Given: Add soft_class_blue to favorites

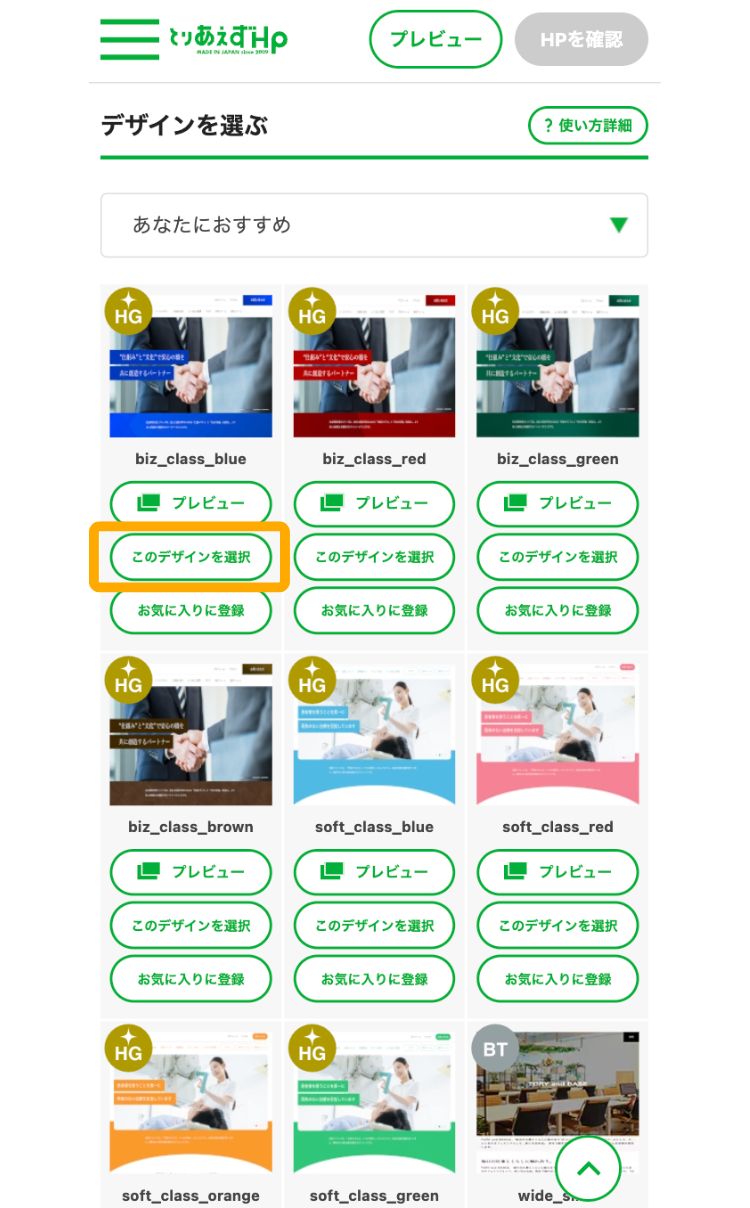Looking at the screenshot, I should click(374, 979).
